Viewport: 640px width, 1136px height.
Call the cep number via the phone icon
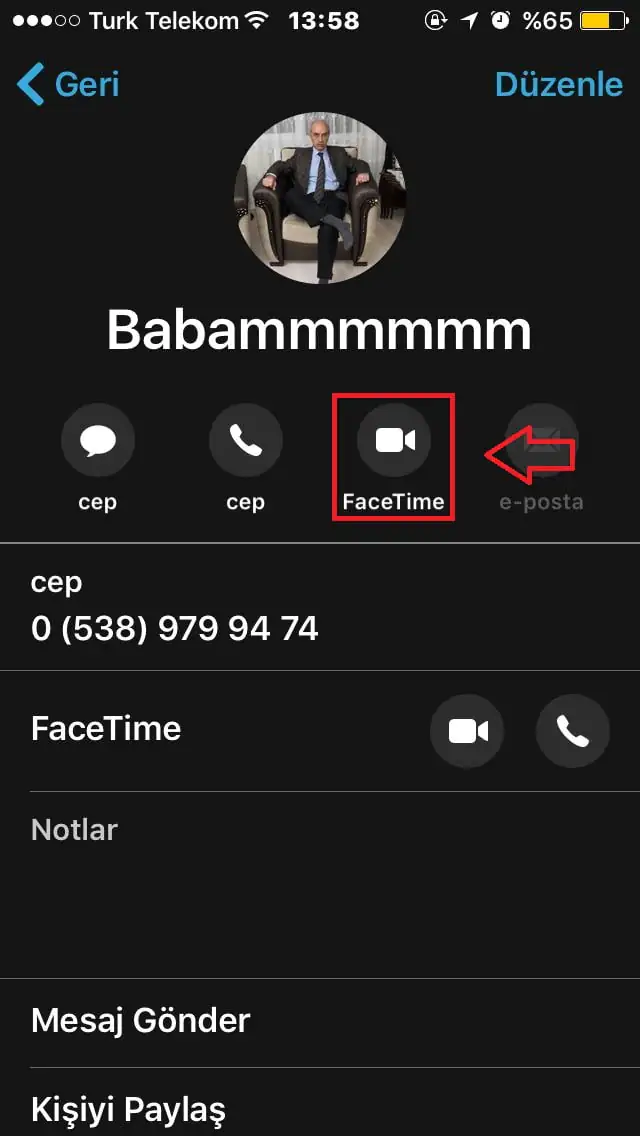click(245, 440)
